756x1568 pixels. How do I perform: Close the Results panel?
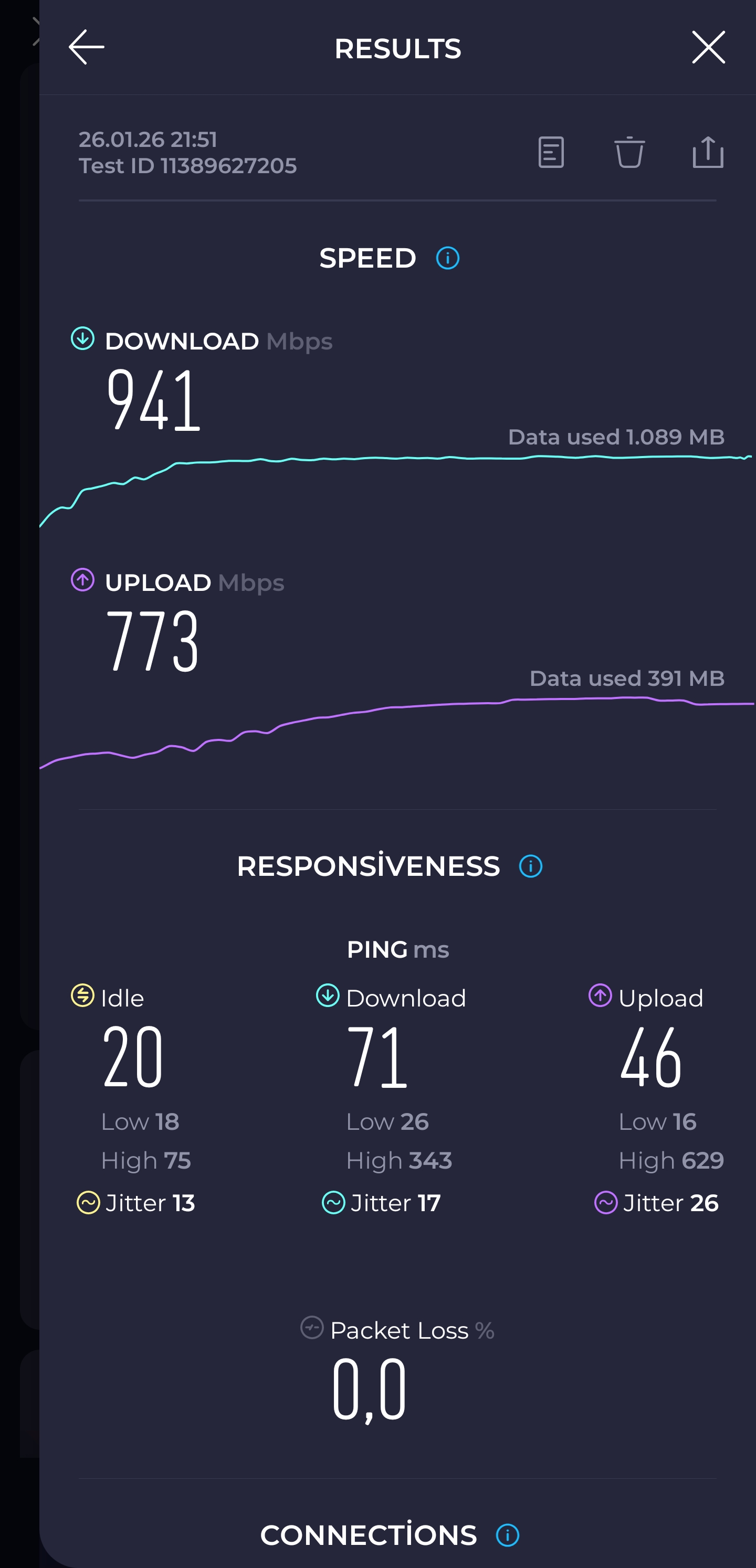coord(708,47)
